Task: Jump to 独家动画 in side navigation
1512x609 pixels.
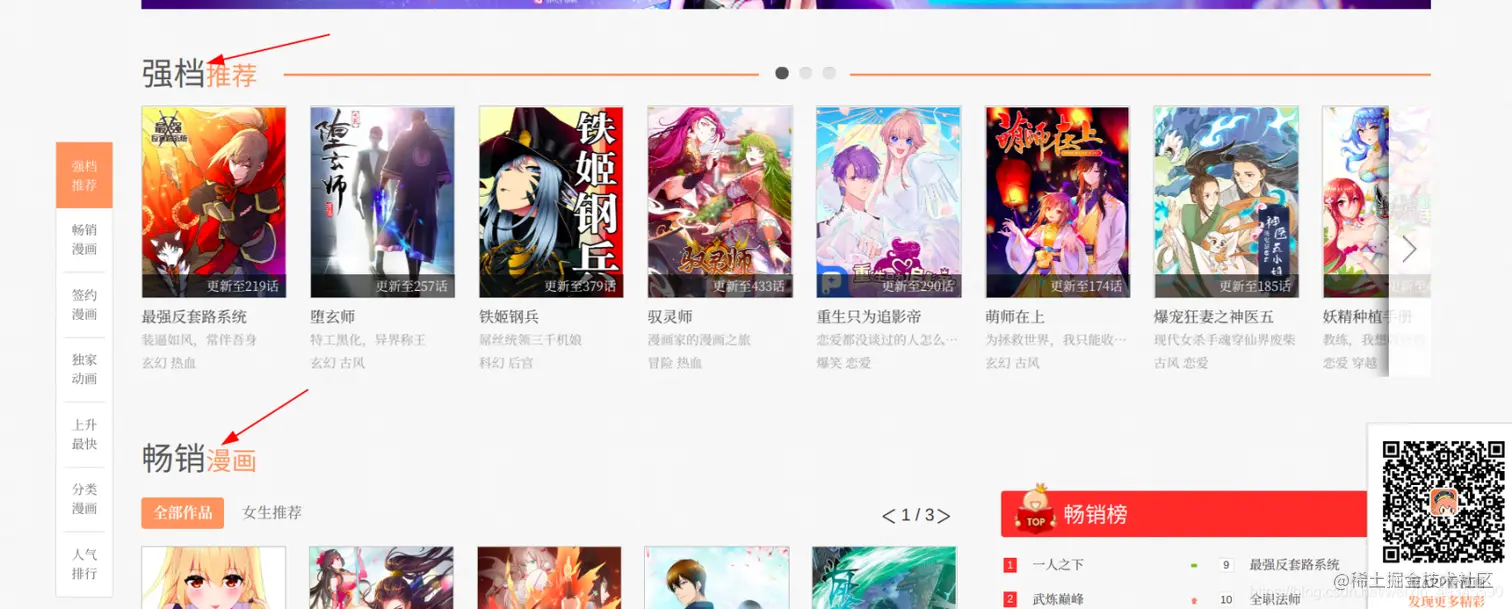Action: point(84,369)
